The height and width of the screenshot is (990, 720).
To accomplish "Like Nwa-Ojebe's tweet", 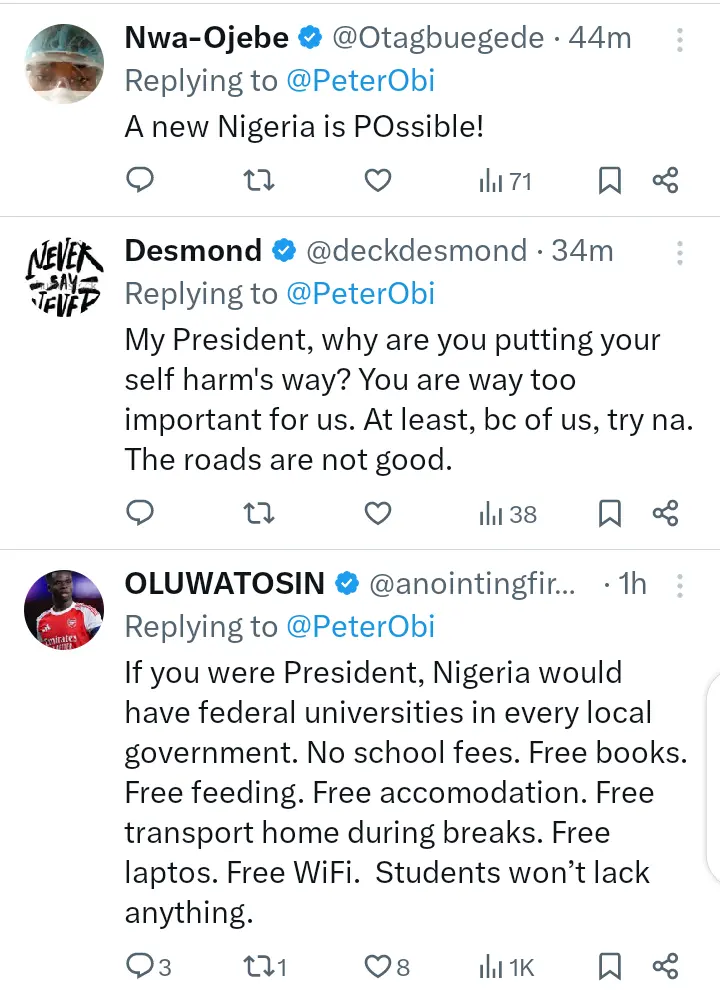I will [376, 181].
